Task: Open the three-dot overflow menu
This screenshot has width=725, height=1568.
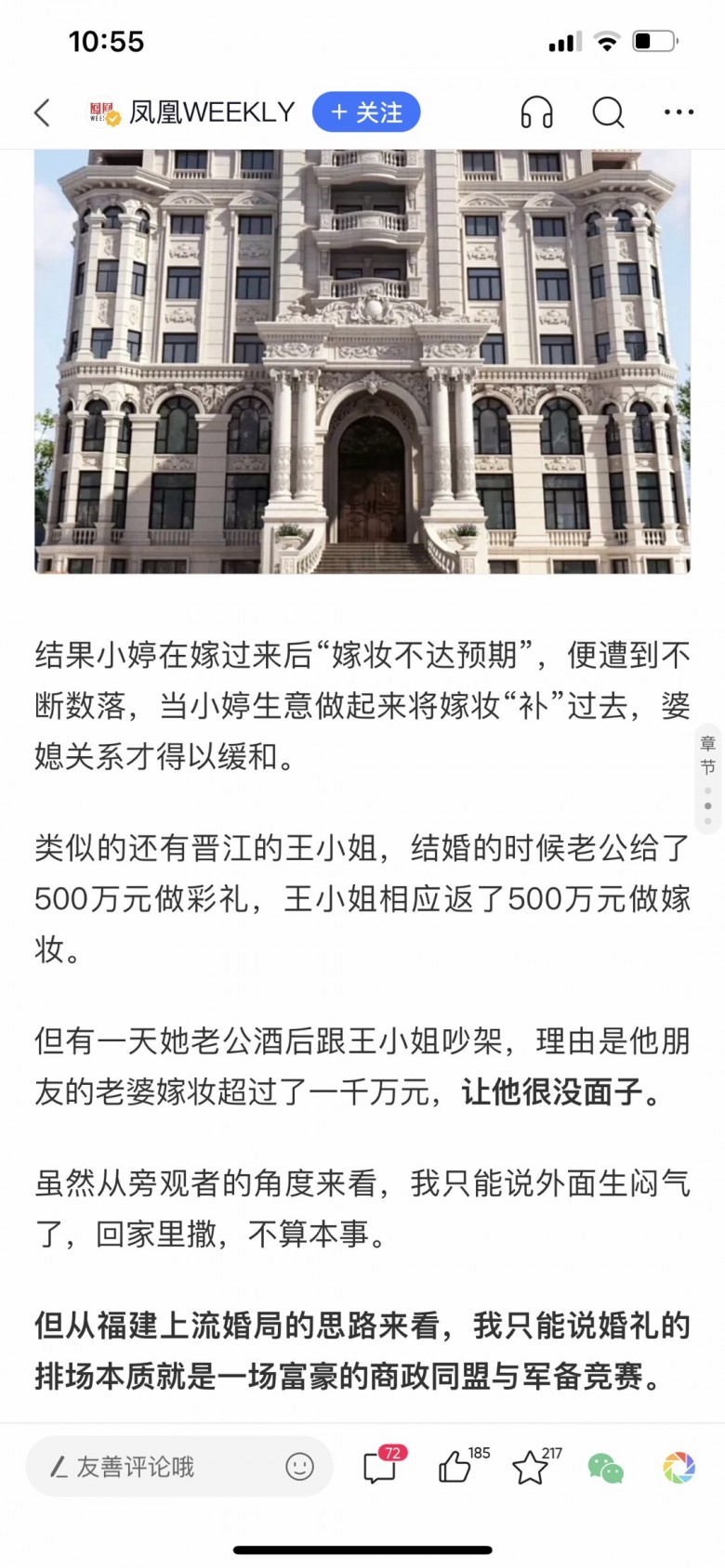Action: tap(679, 113)
